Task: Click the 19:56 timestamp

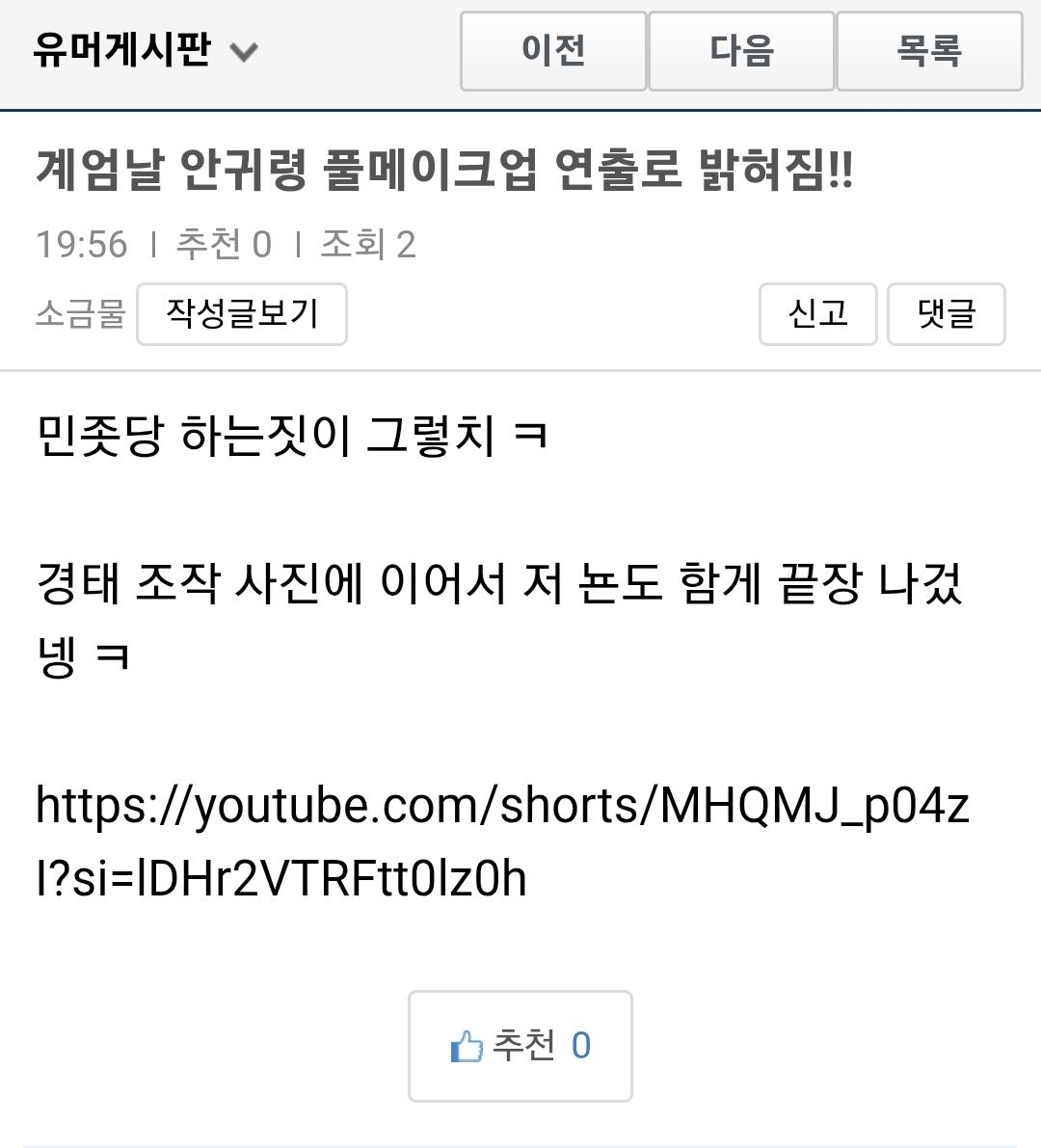Action: 81,244
